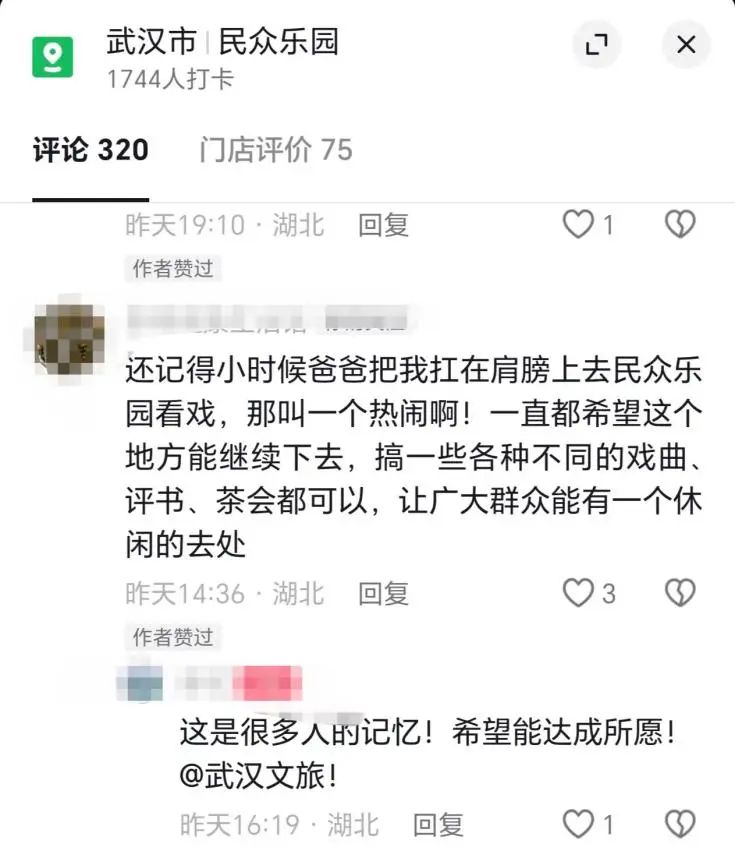The width and height of the screenshot is (735, 858).
Task: Like the reply mentioning @武汉文旅
Action: pyautogui.click(x=579, y=825)
